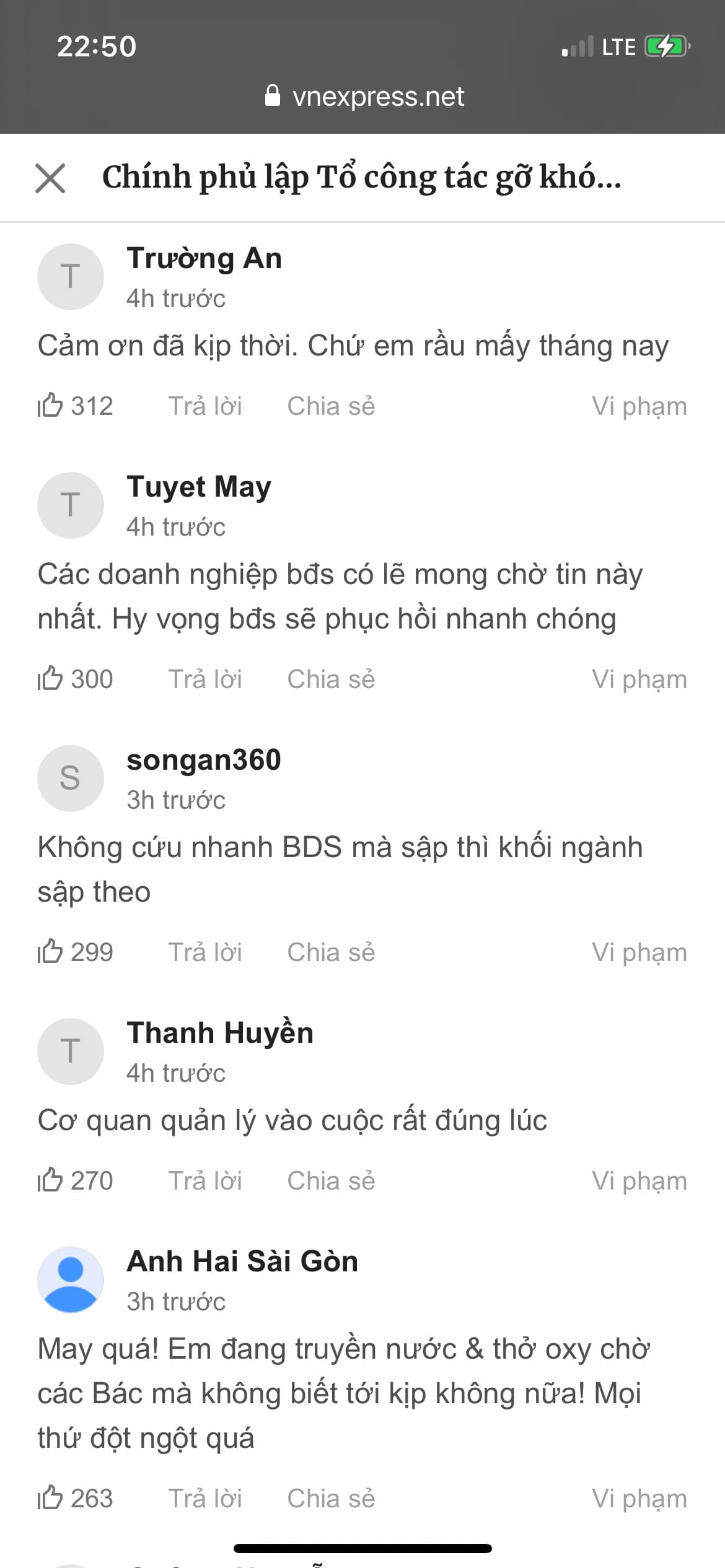
Task: Like songan360's comment
Action: coord(51,952)
